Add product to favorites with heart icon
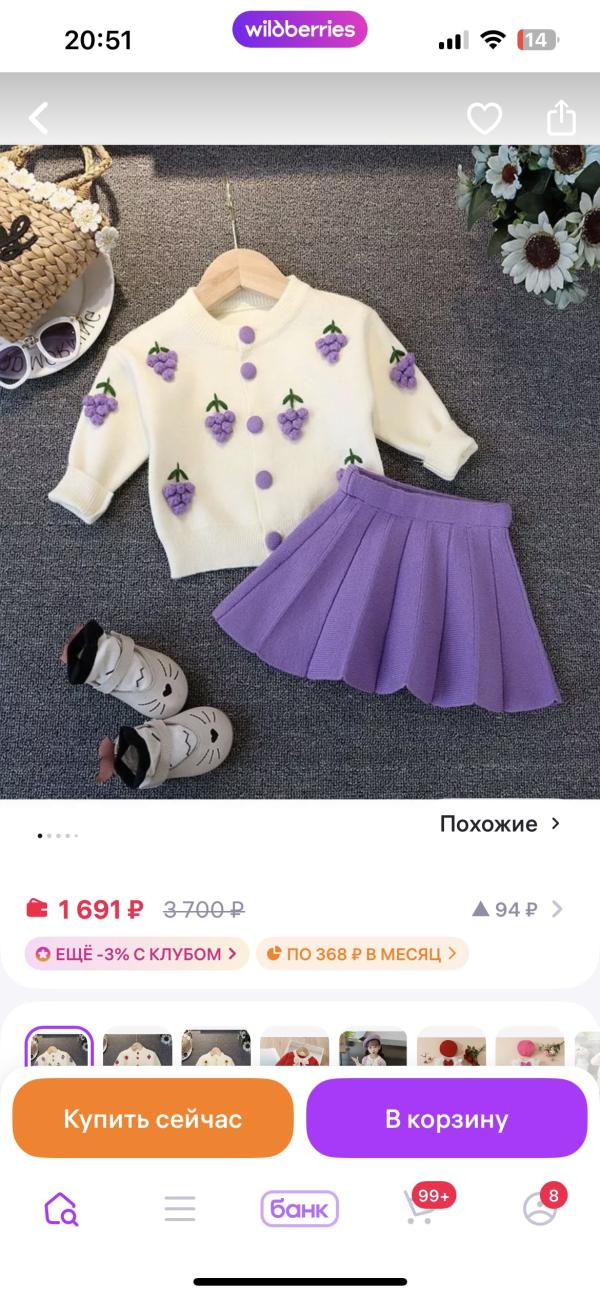This screenshot has width=600, height=1297. [485, 119]
